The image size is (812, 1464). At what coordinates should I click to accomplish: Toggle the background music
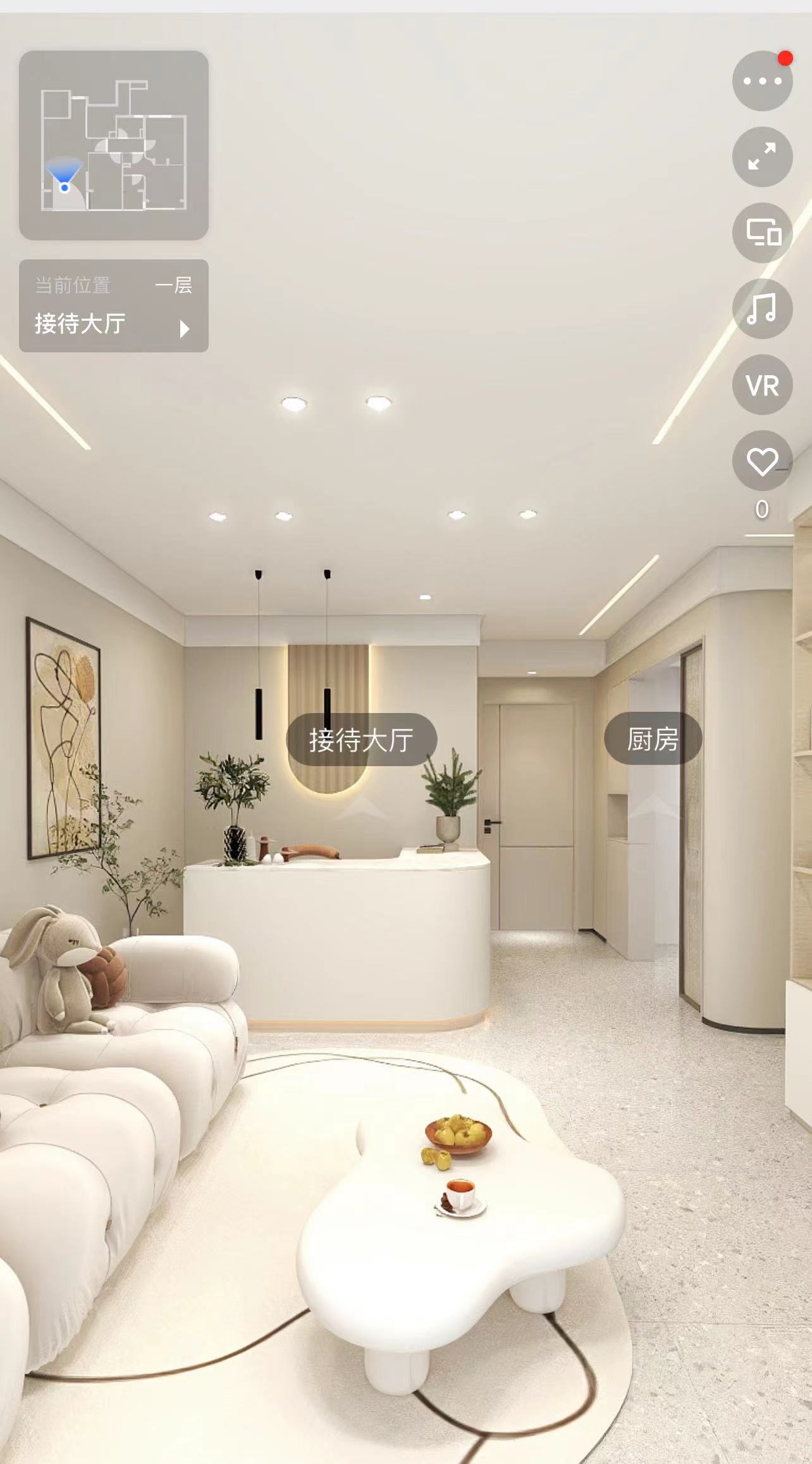(x=762, y=309)
